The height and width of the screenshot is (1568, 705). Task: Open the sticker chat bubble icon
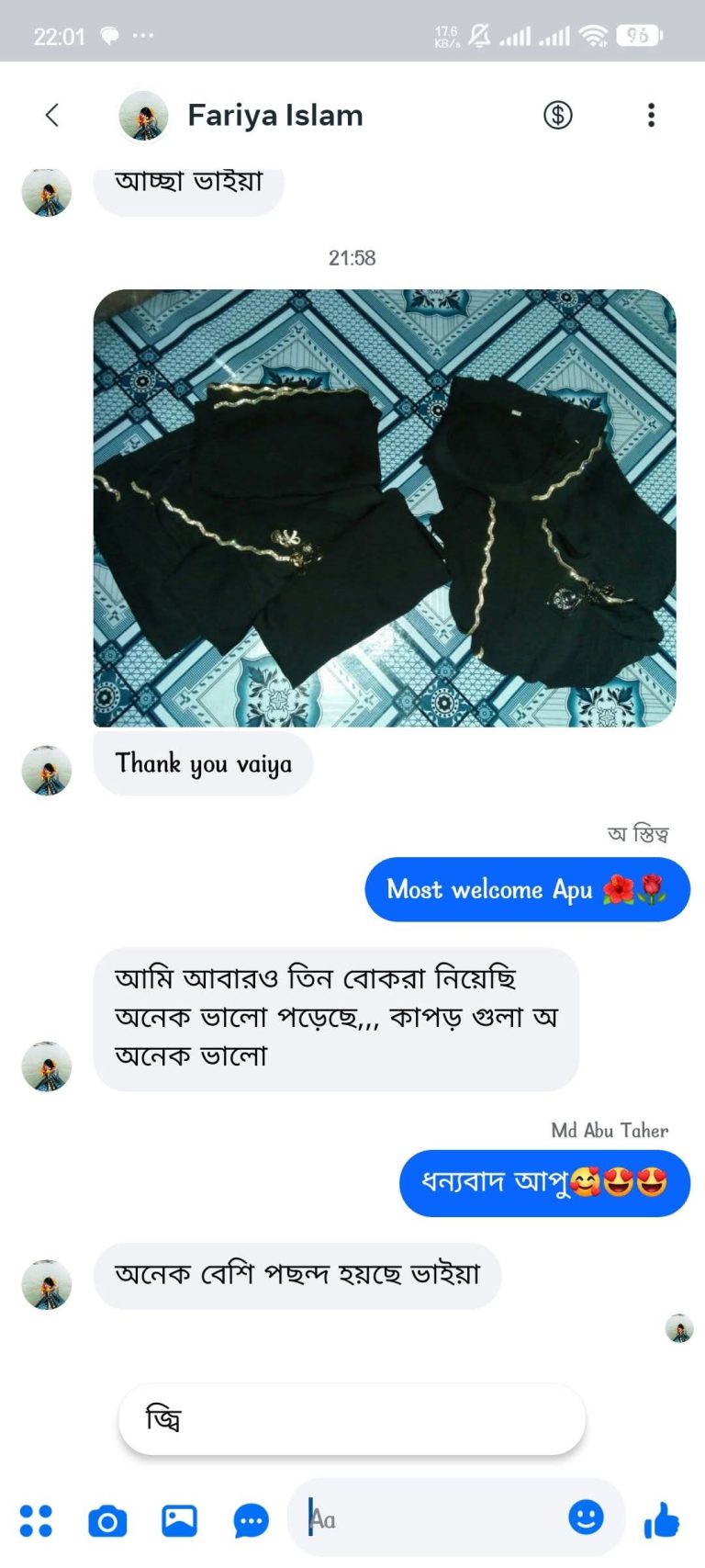pos(251,1520)
